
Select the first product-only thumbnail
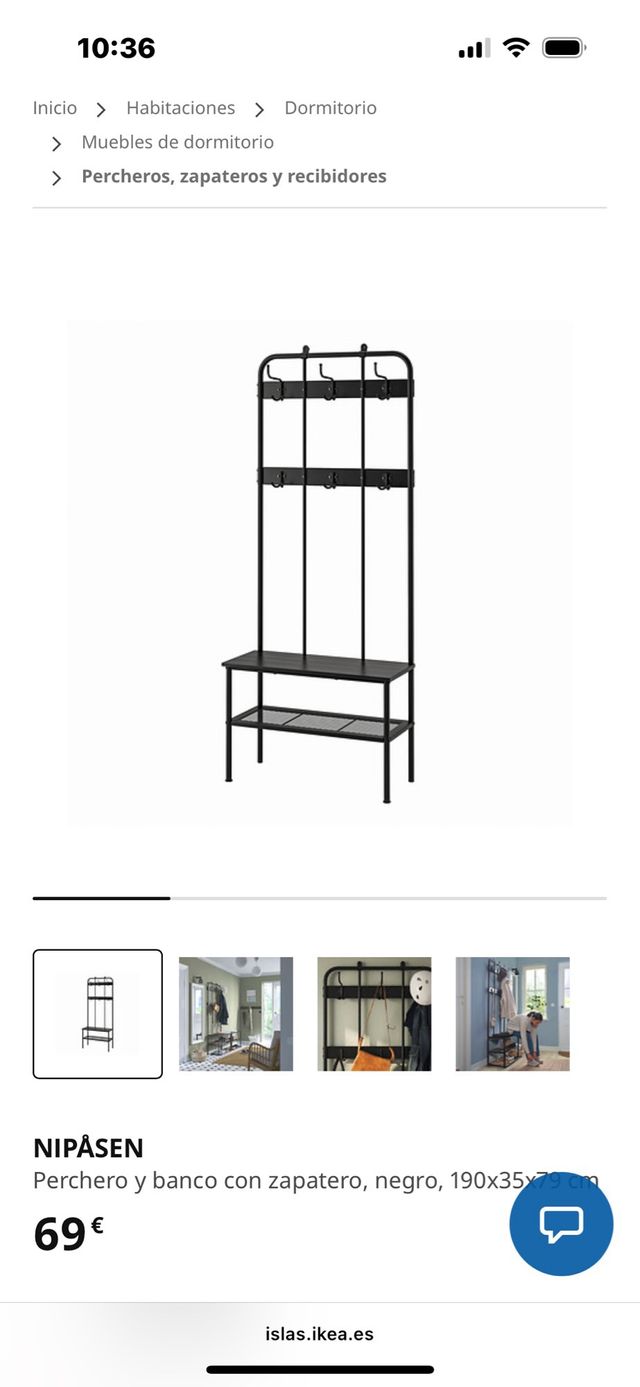coord(98,1014)
